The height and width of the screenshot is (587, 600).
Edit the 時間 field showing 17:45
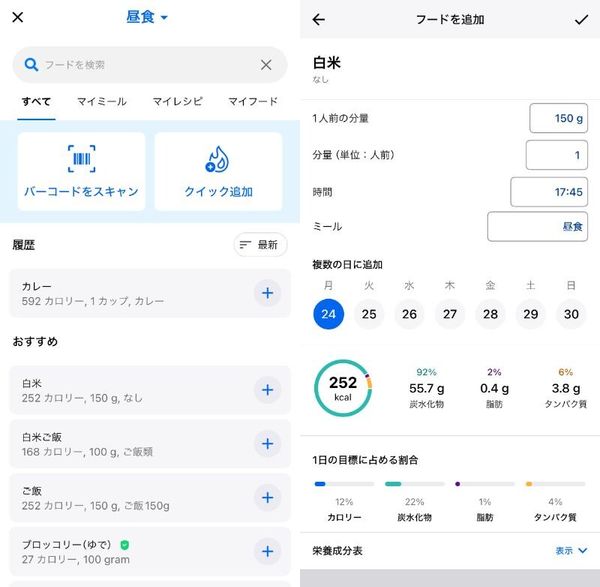coord(549,192)
